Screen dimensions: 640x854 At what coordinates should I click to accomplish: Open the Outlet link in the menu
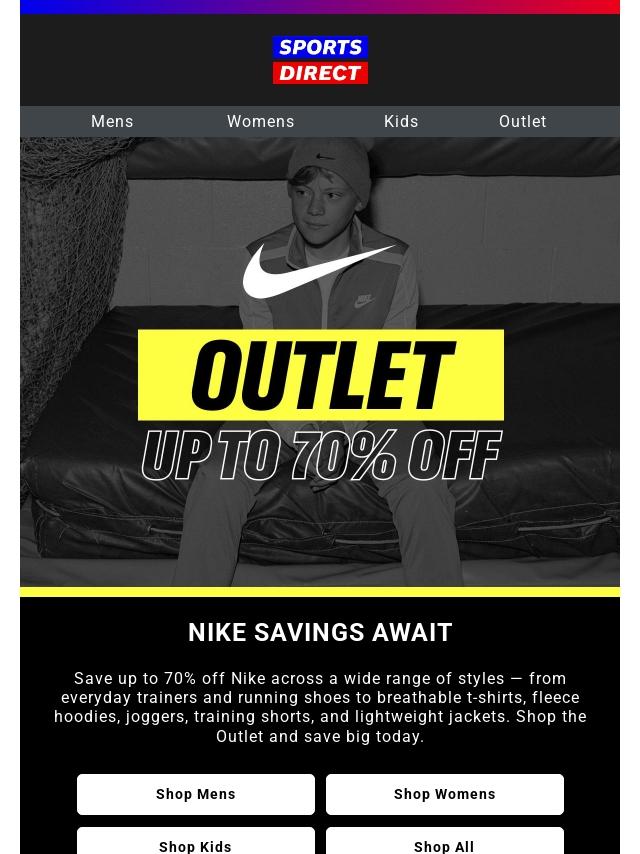coord(522,121)
